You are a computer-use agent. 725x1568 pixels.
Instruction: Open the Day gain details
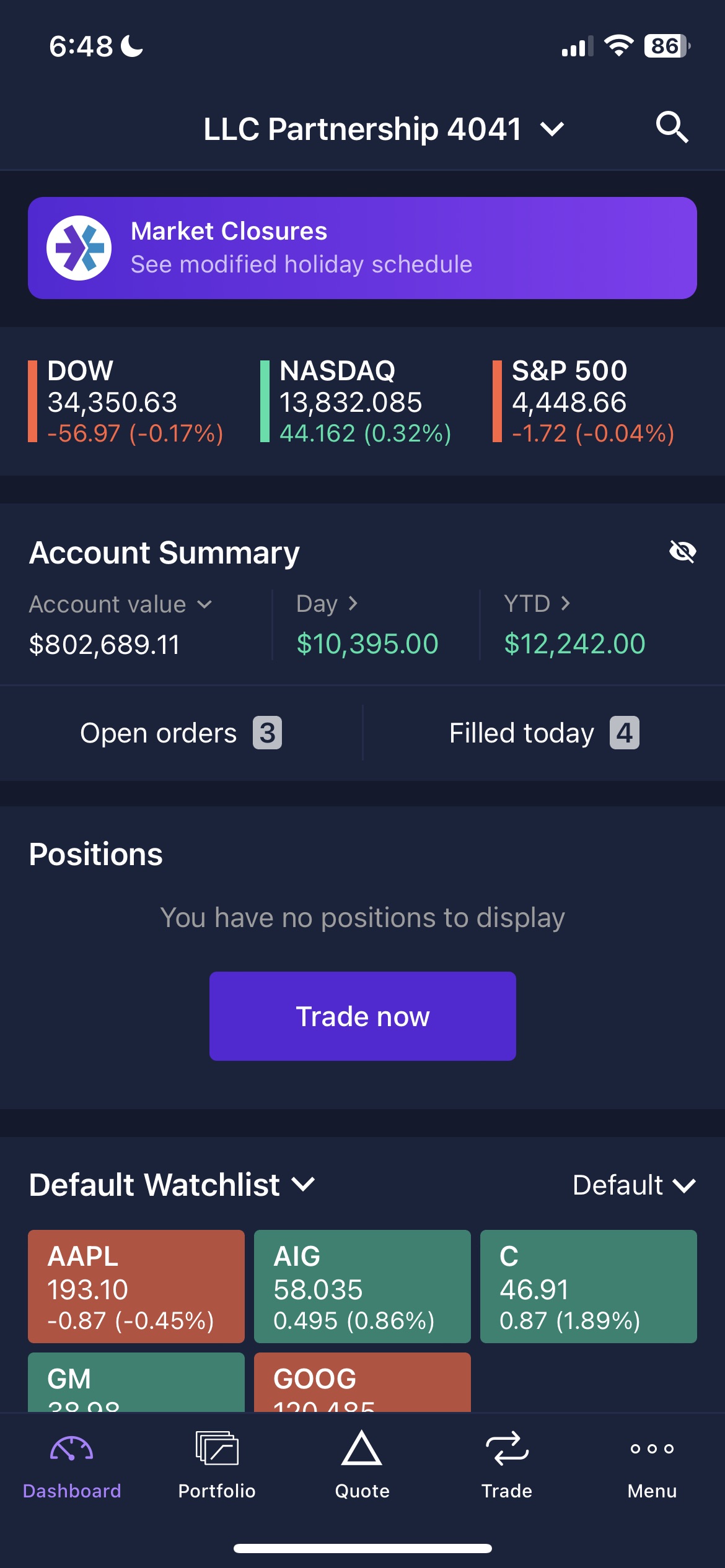pos(327,603)
